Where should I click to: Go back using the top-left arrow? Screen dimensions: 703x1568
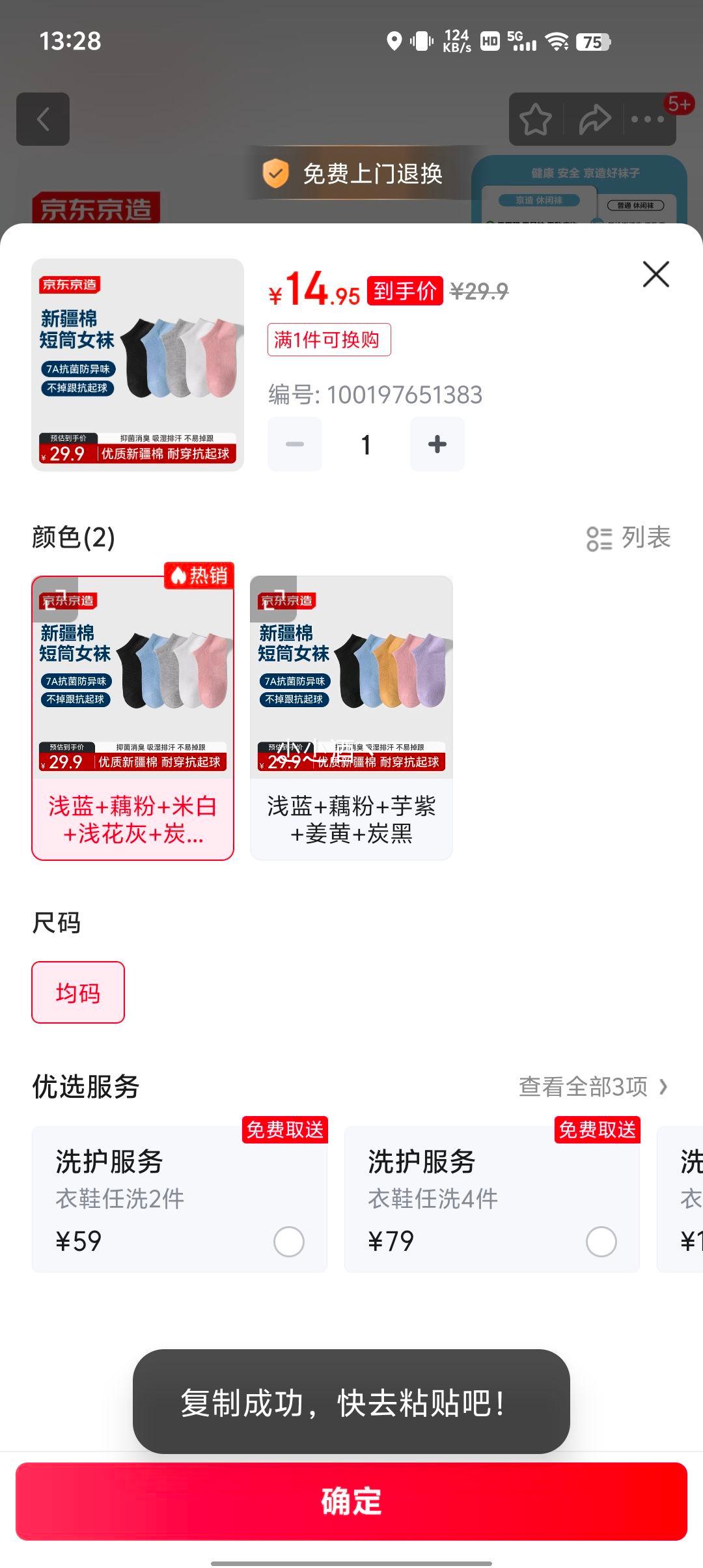click(x=43, y=119)
